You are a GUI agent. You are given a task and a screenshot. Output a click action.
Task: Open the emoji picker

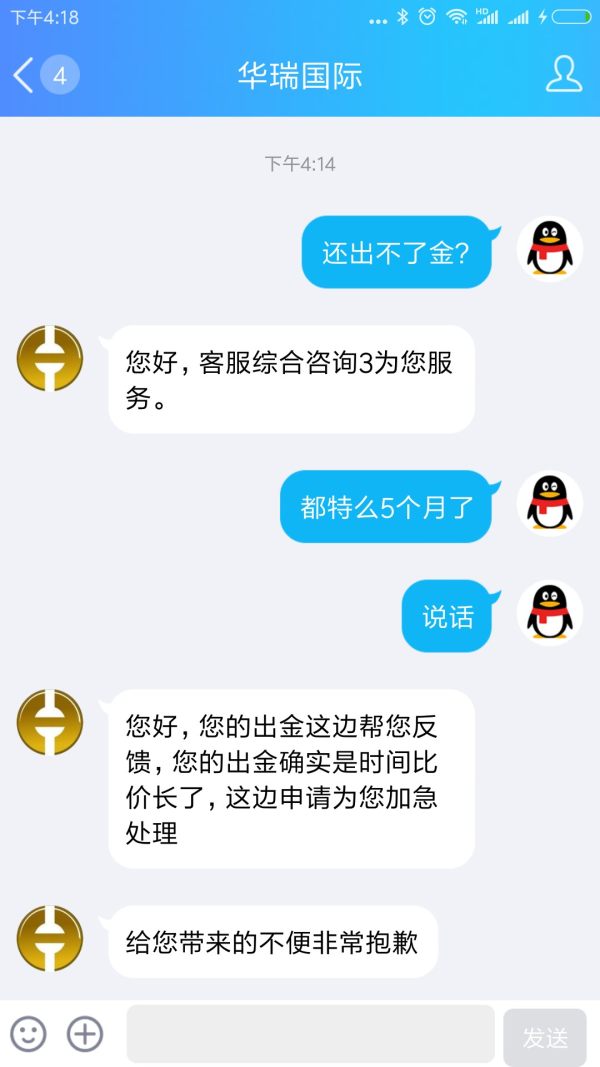[x=28, y=1034]
